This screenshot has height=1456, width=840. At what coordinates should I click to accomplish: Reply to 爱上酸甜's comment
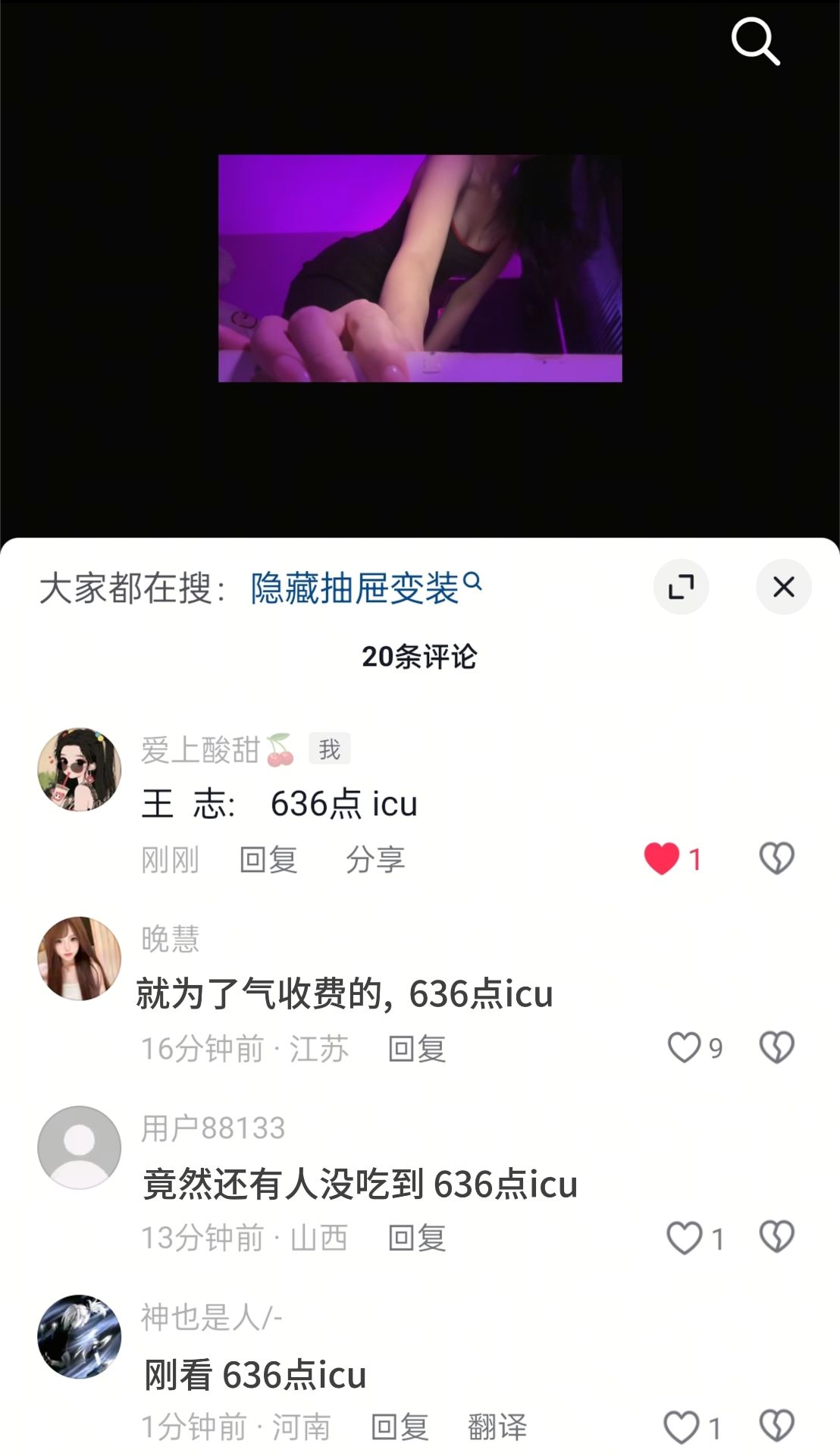268,860
